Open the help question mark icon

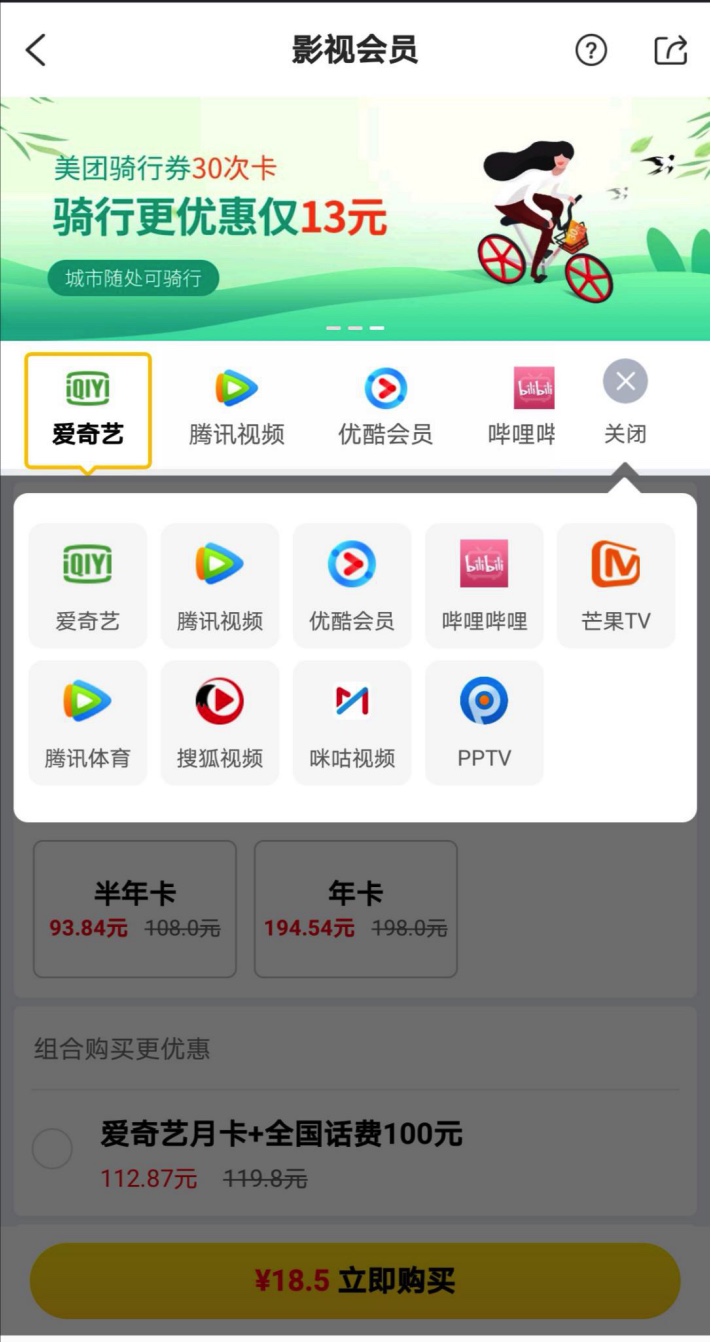[x=591, y=50]
